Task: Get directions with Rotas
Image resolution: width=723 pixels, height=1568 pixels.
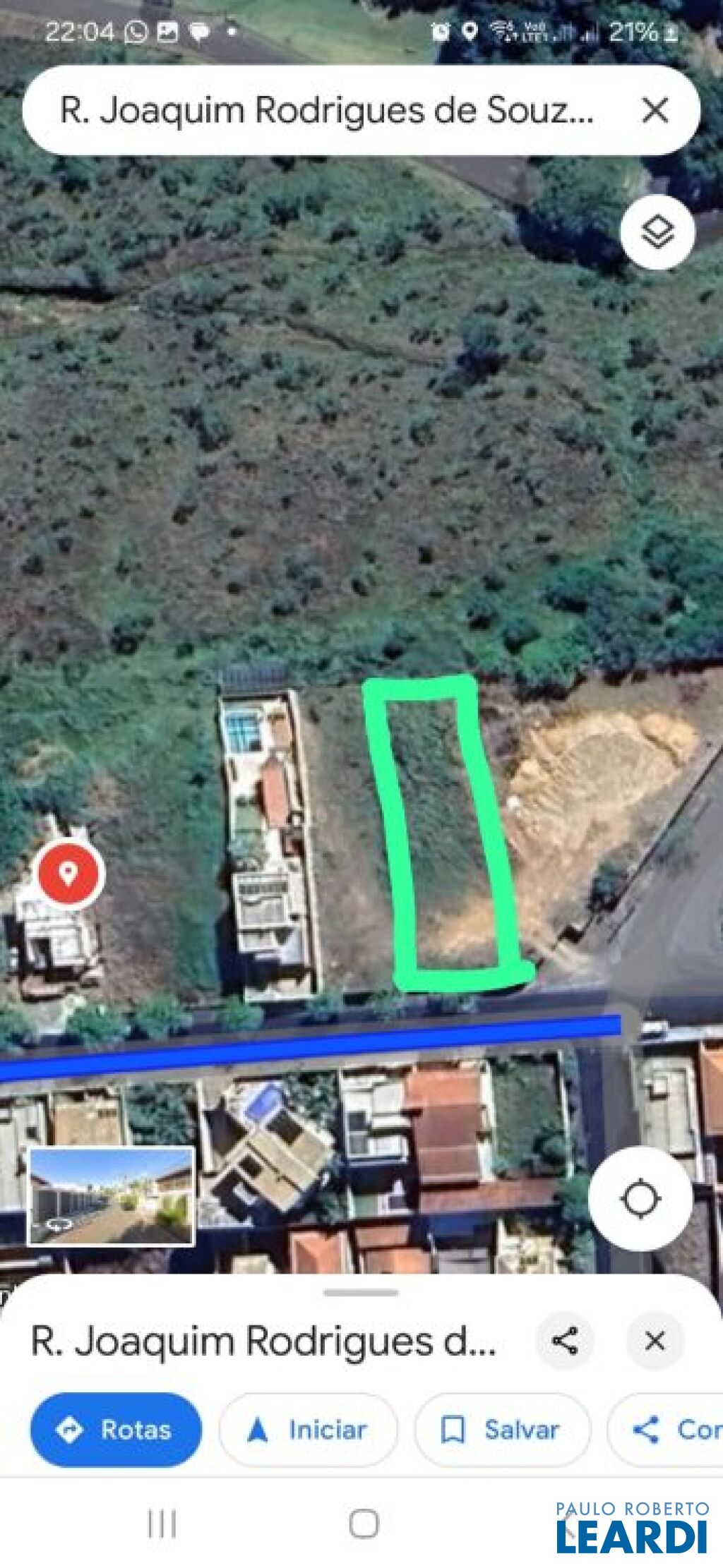Action: click(116, 1430)
